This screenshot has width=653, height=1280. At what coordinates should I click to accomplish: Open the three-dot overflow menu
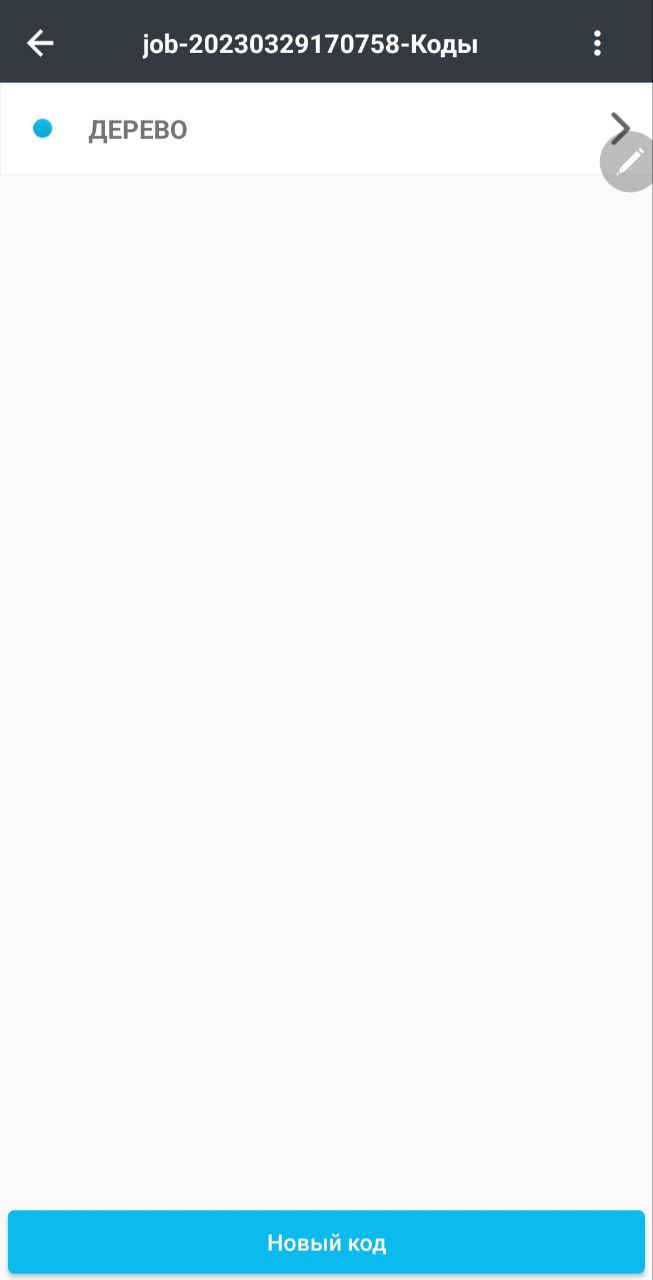[x=597, y=43]
